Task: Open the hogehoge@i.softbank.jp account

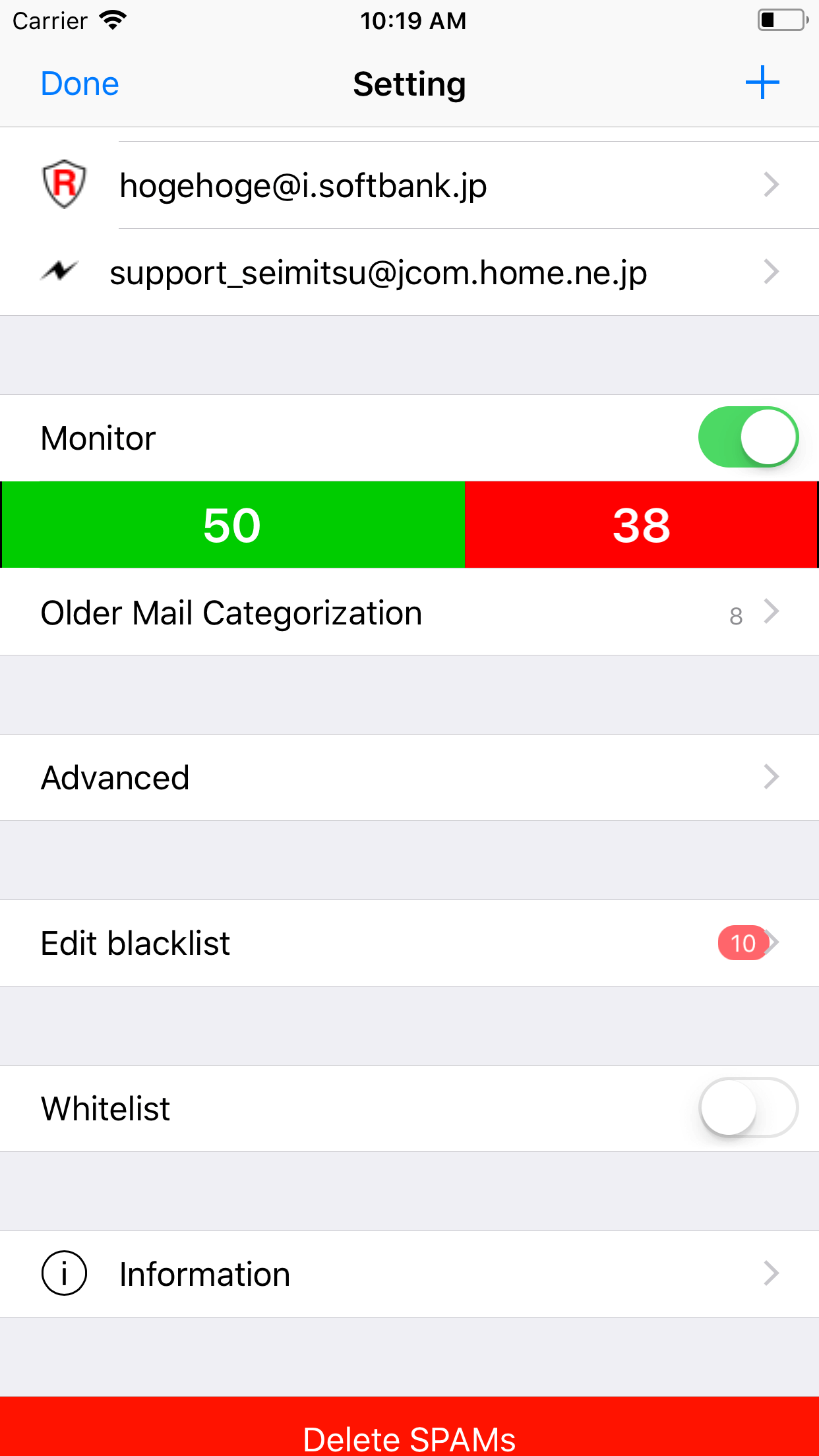Action: coord(409,185)
